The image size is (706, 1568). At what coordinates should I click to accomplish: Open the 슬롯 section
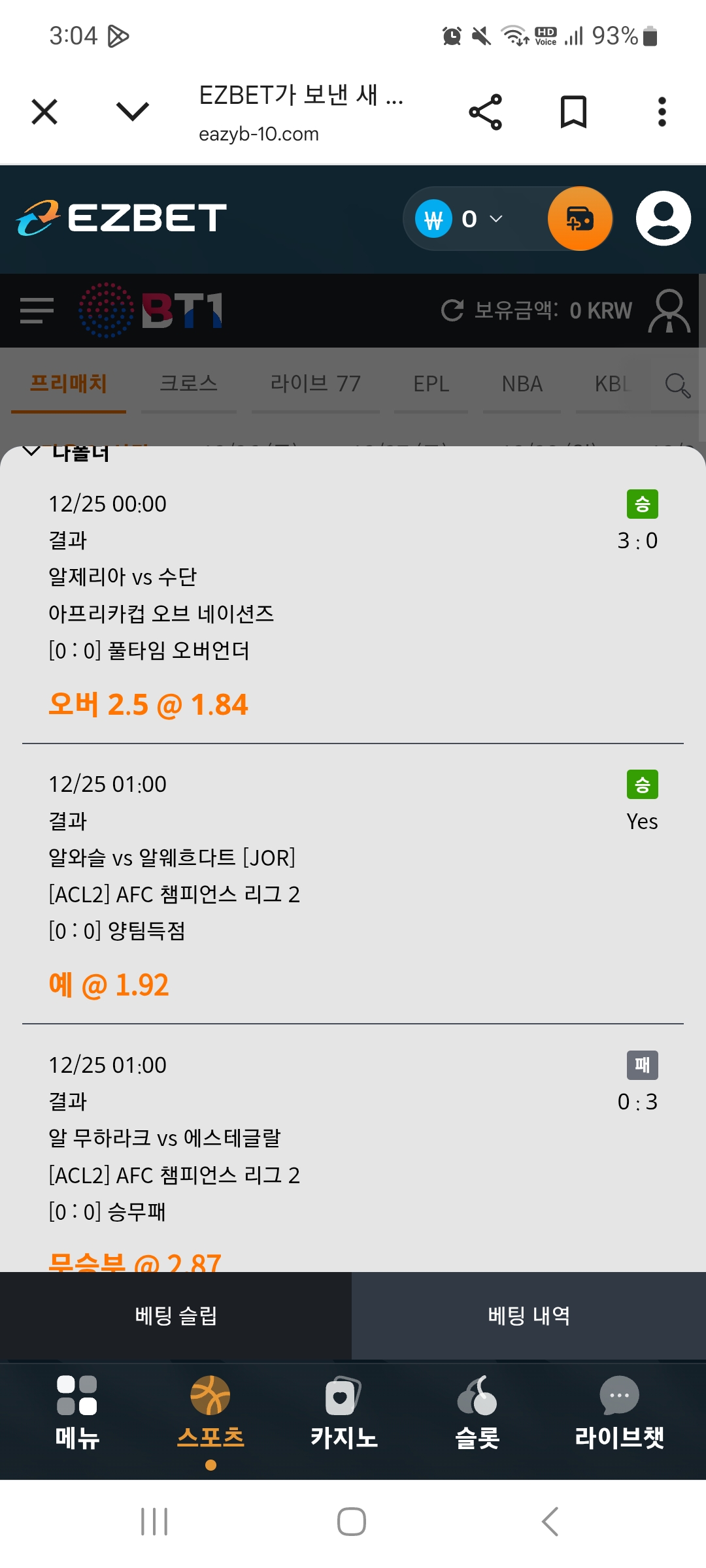click(x=477, y=1413)
